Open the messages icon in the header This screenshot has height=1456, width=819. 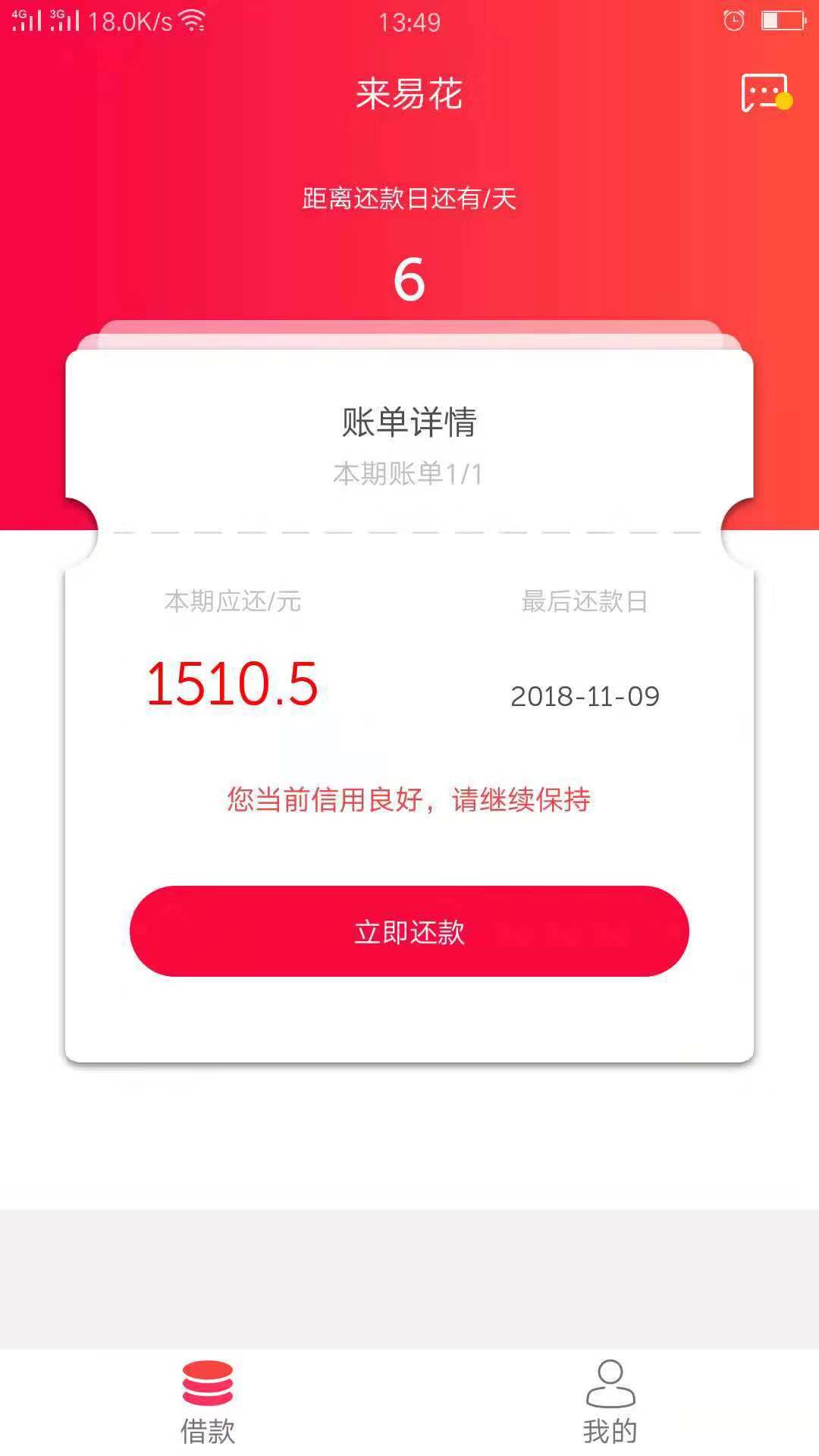(766, 93)
